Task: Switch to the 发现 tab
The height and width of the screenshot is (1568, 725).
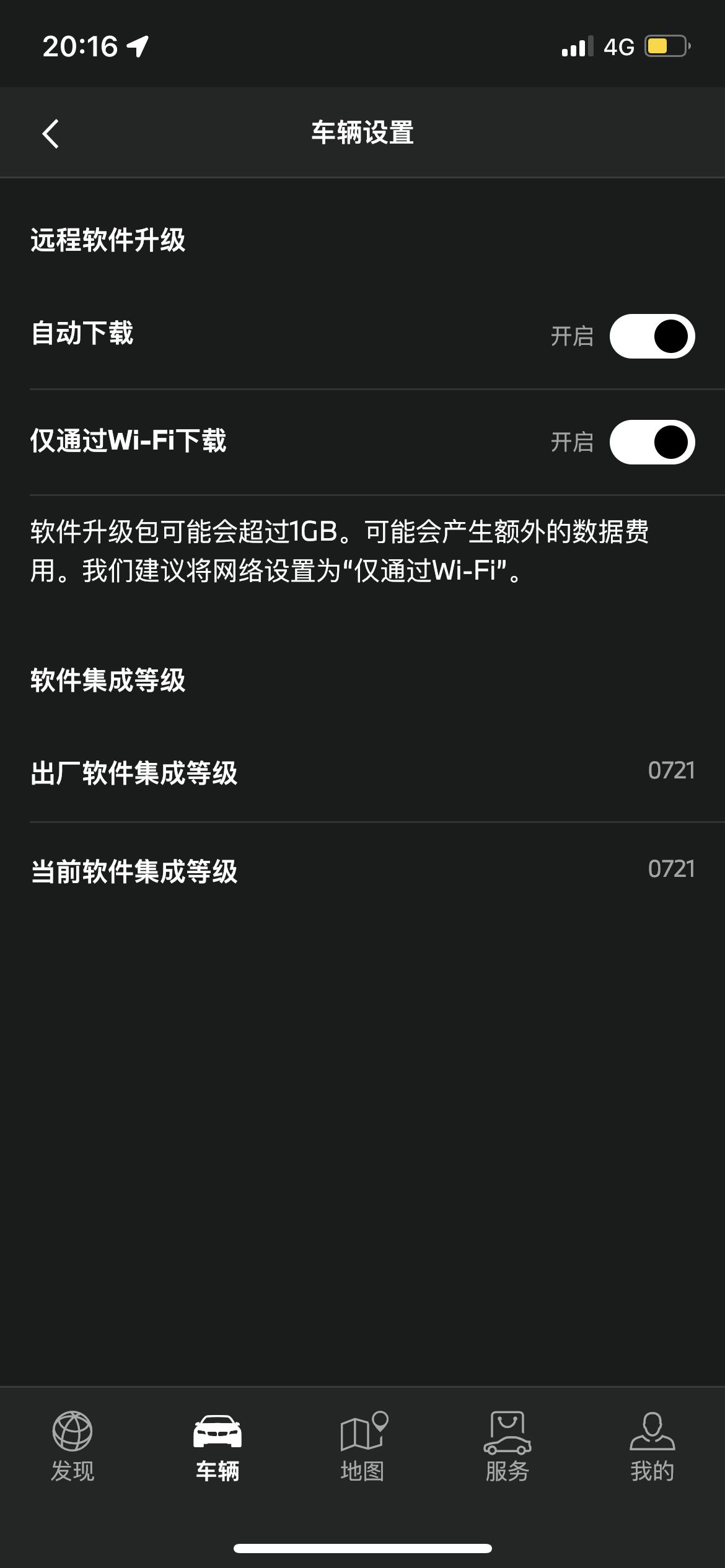Action: point(72,1446)
